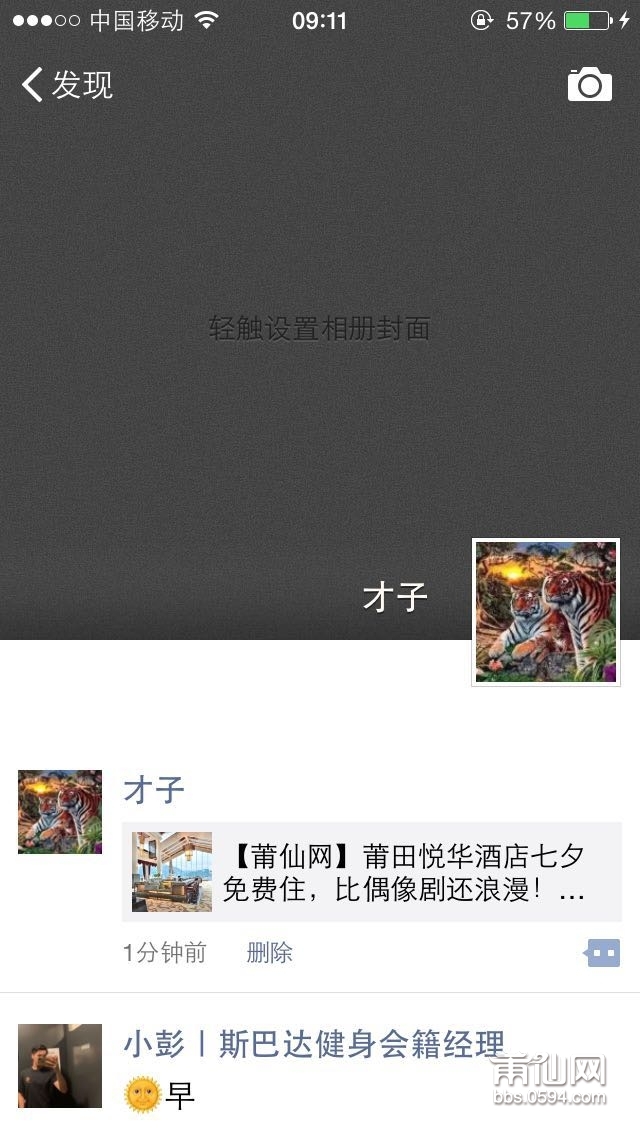Image resolution: width=640 pixels, height=1136 pixels.
Task: Open 才子's avatar beside the post
Action: pos(60,811)
